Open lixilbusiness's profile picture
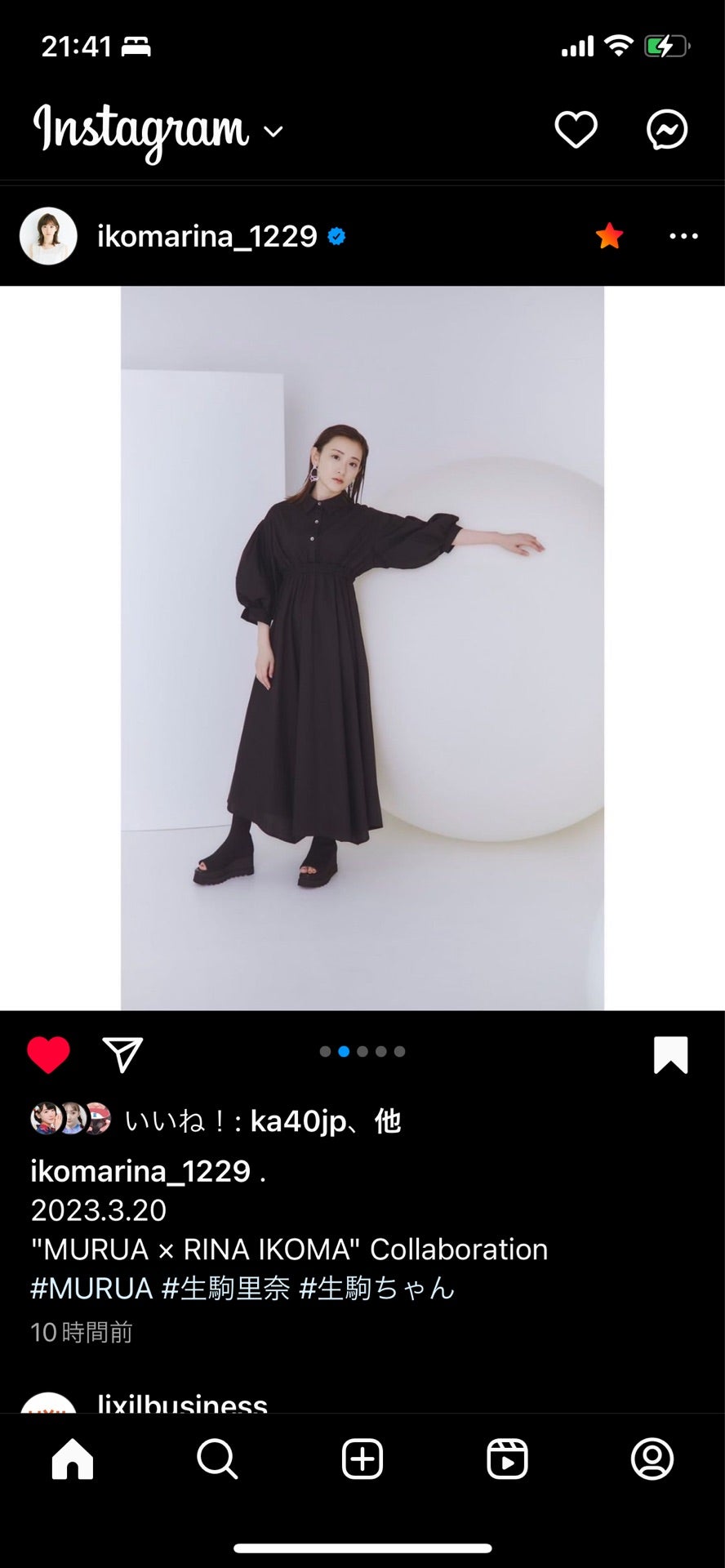 click(x=49, y=1401)
